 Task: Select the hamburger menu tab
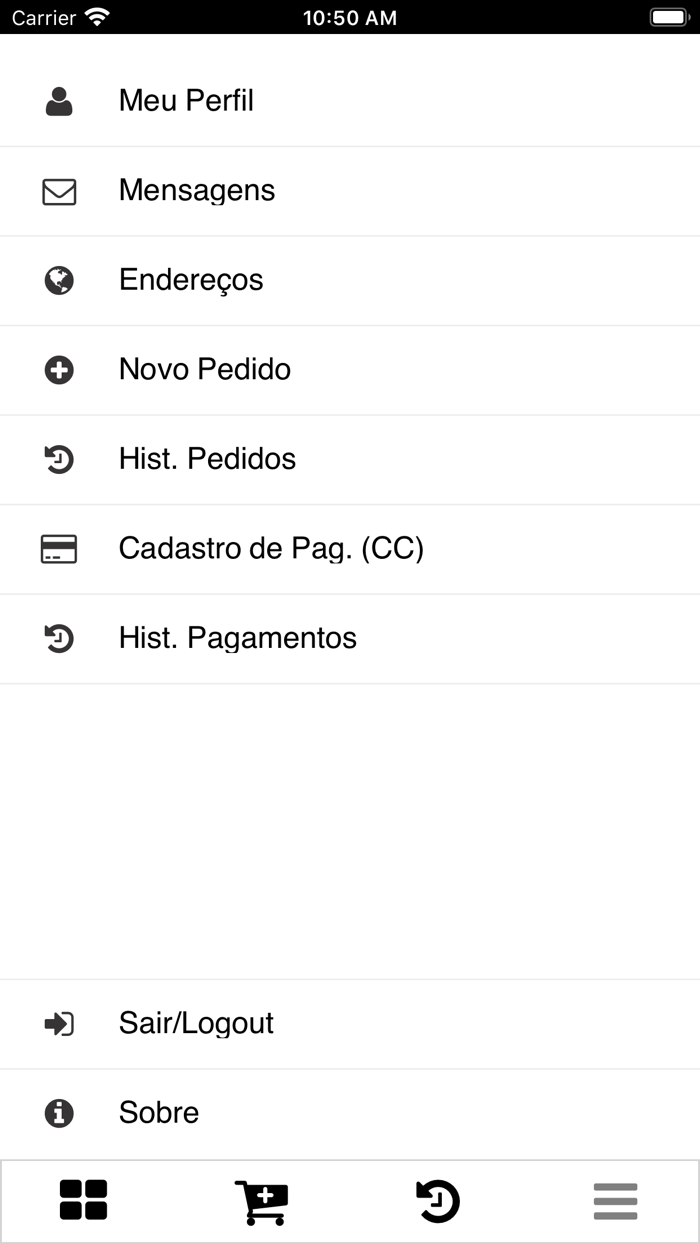coord(615,1200)
